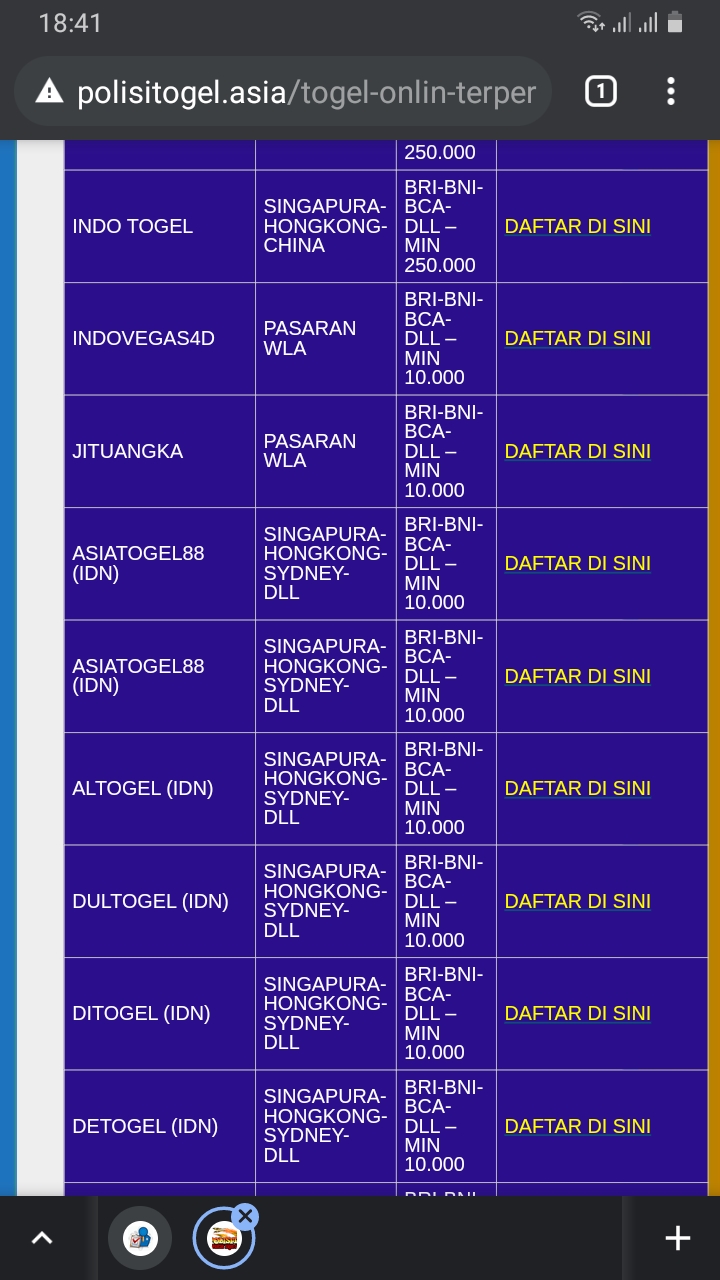
Task: Visit the DITOGEL (IDN) DAFTAR DI SINI link
Action: tap(577, 1013)
